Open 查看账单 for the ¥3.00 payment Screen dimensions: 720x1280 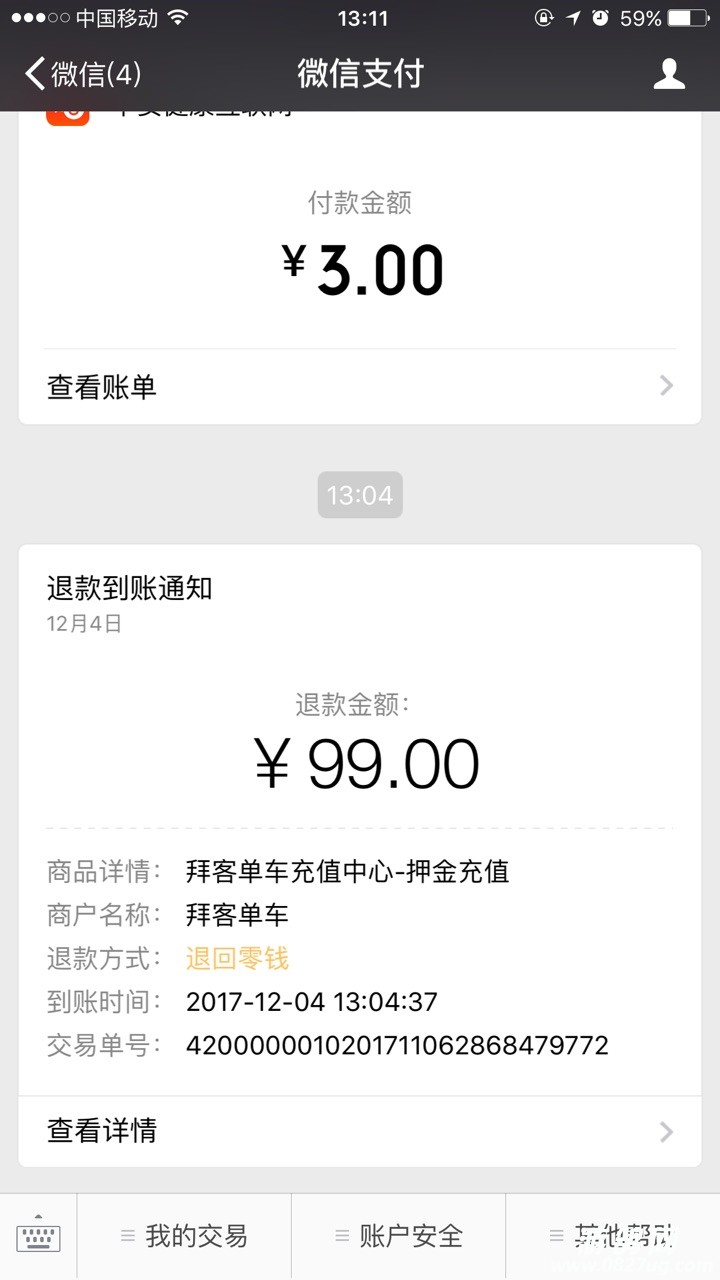coord(360,387)
